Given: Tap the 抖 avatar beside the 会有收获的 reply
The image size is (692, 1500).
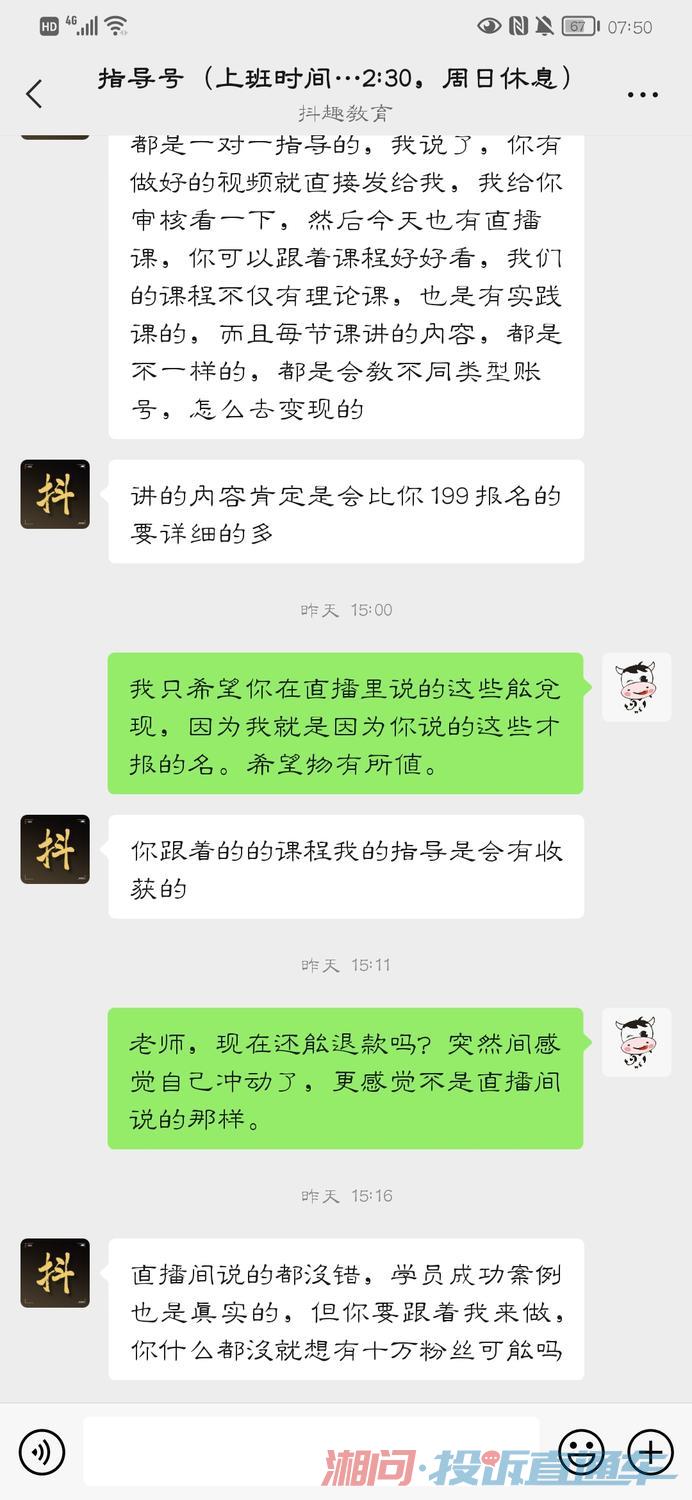Looking at the screenshot, I should (55, 849).
